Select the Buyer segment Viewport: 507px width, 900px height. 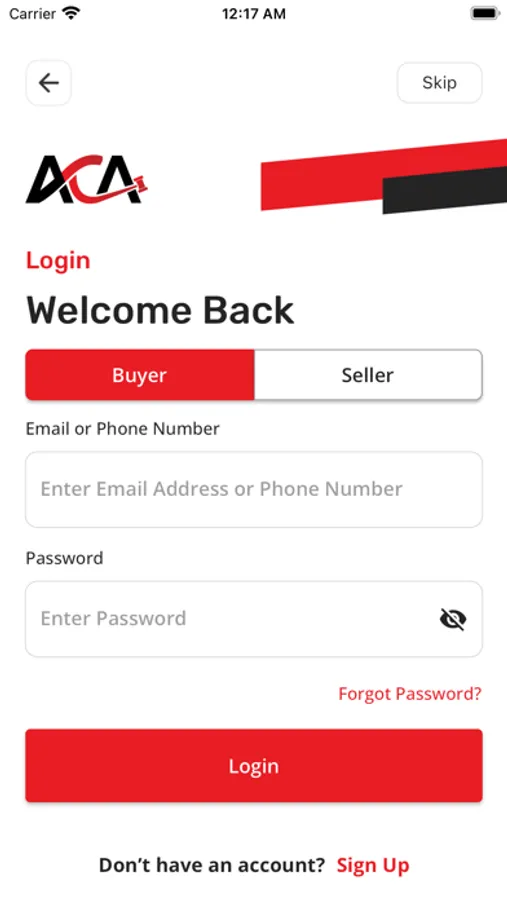tap(140, 375)
